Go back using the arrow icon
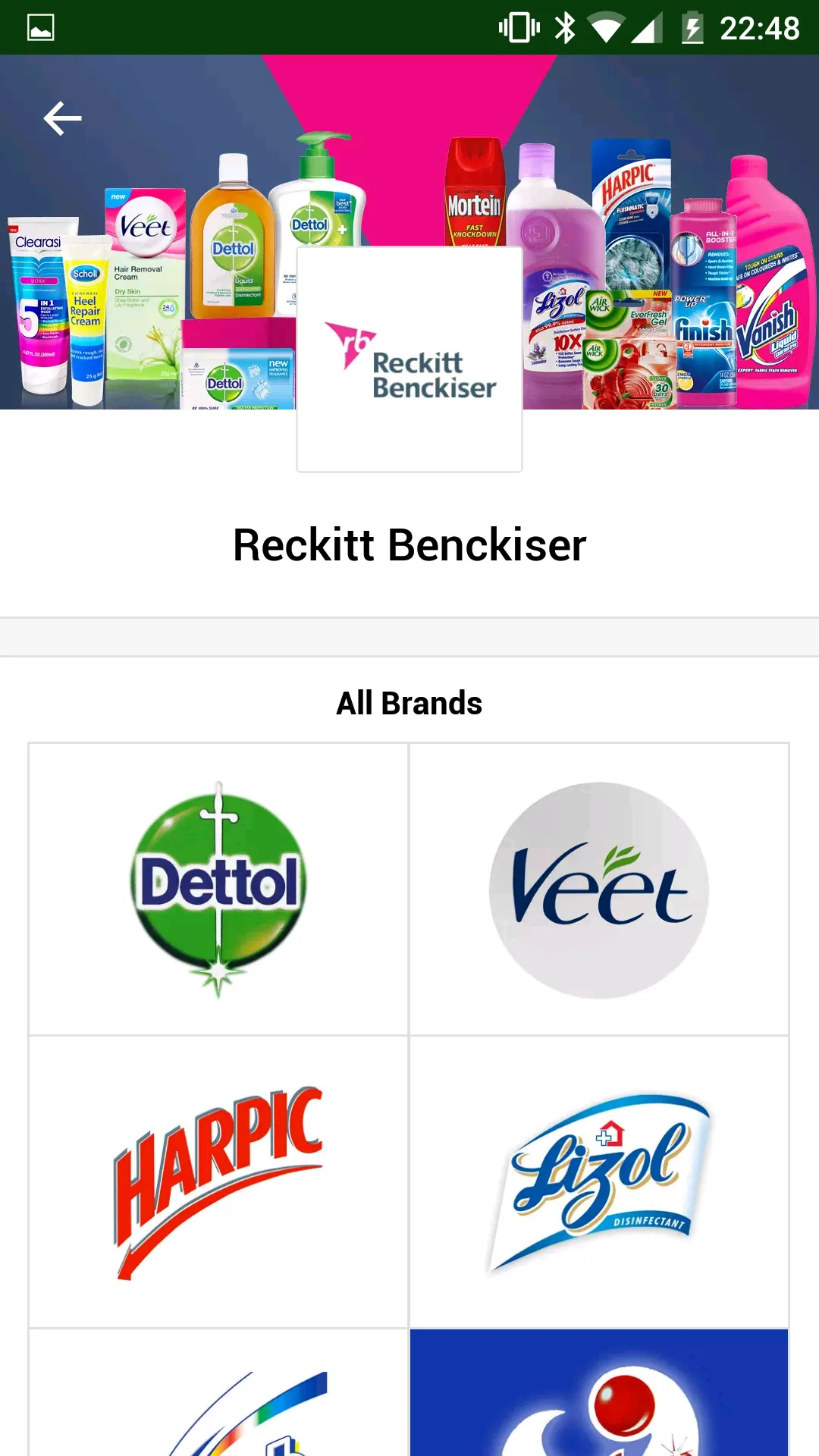 point(62,119)
